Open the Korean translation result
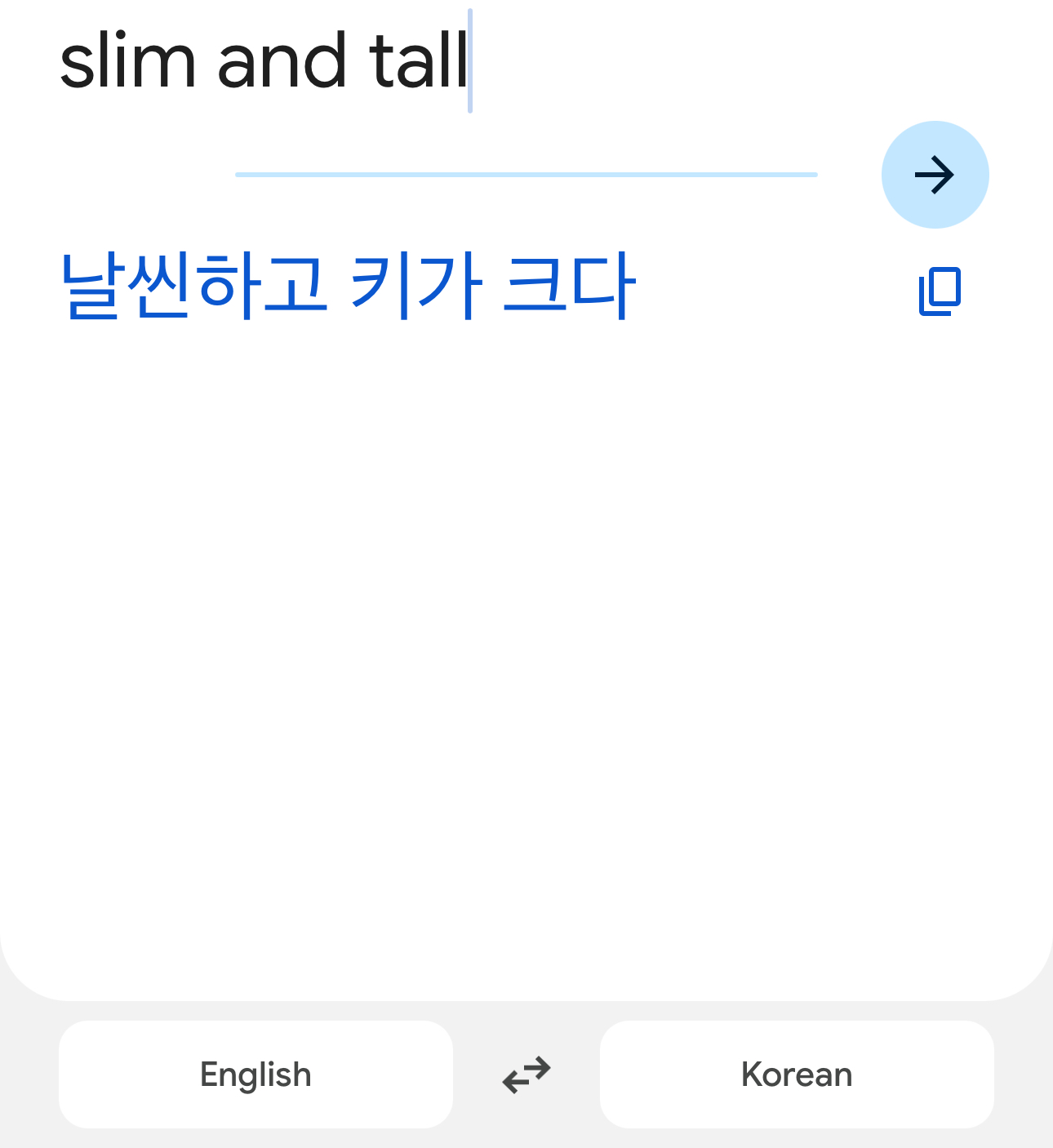Viewport: 1053px width, 1148px height. point(348,286)
